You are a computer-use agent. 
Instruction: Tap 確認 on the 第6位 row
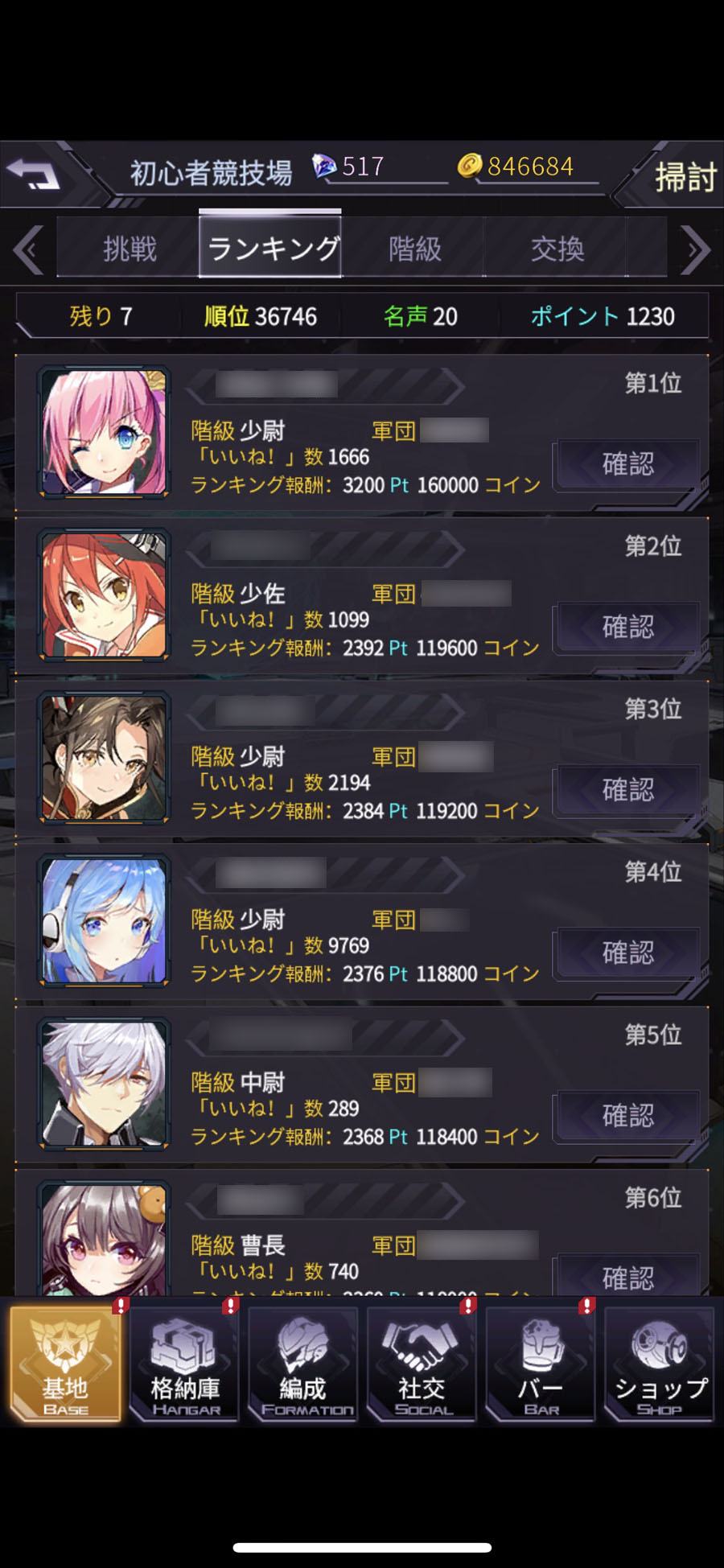[x=627, y=1278]
